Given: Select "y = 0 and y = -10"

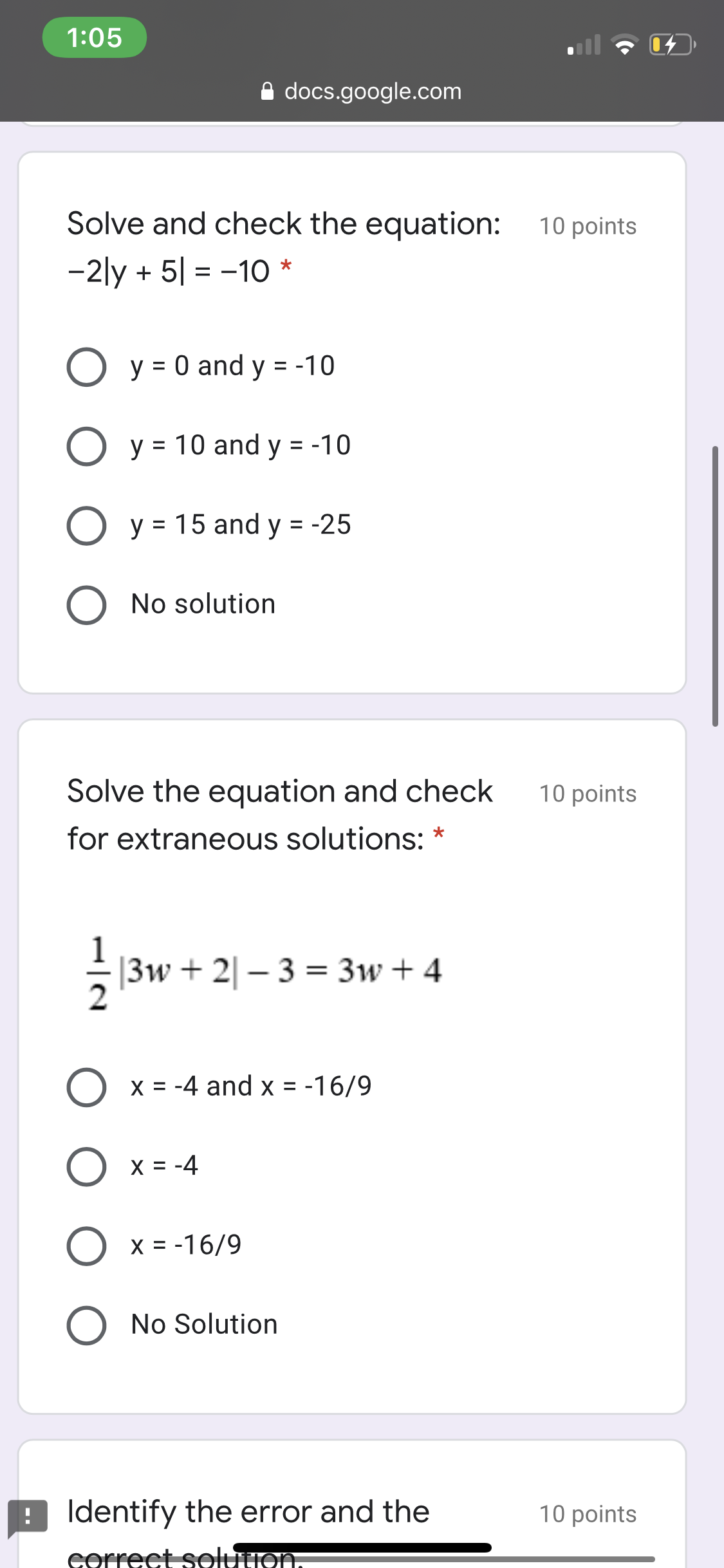Looking at the screenshot, I should tap(87, 366).
